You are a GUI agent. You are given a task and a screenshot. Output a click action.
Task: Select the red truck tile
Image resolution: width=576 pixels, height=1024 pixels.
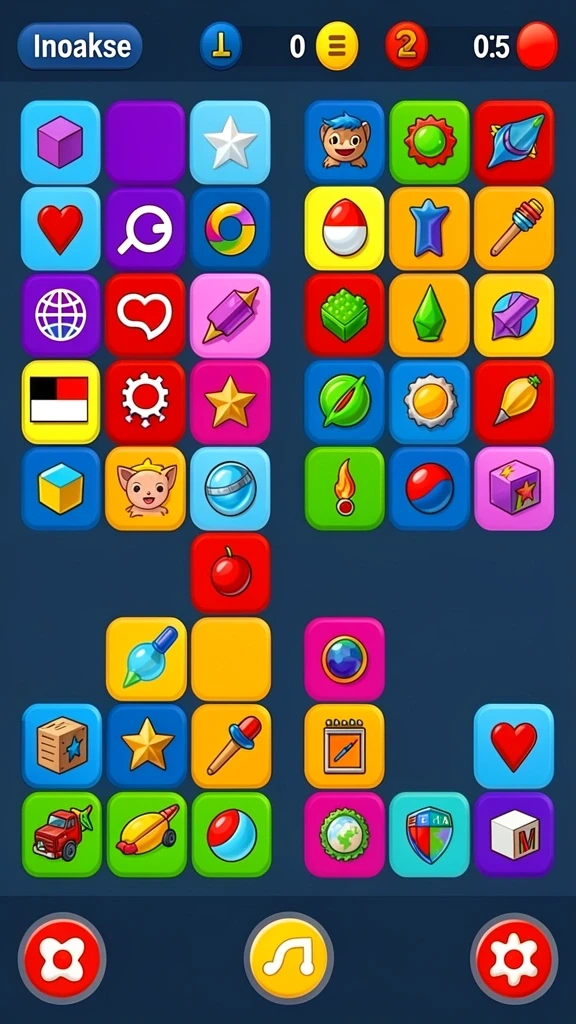(62, 834)
